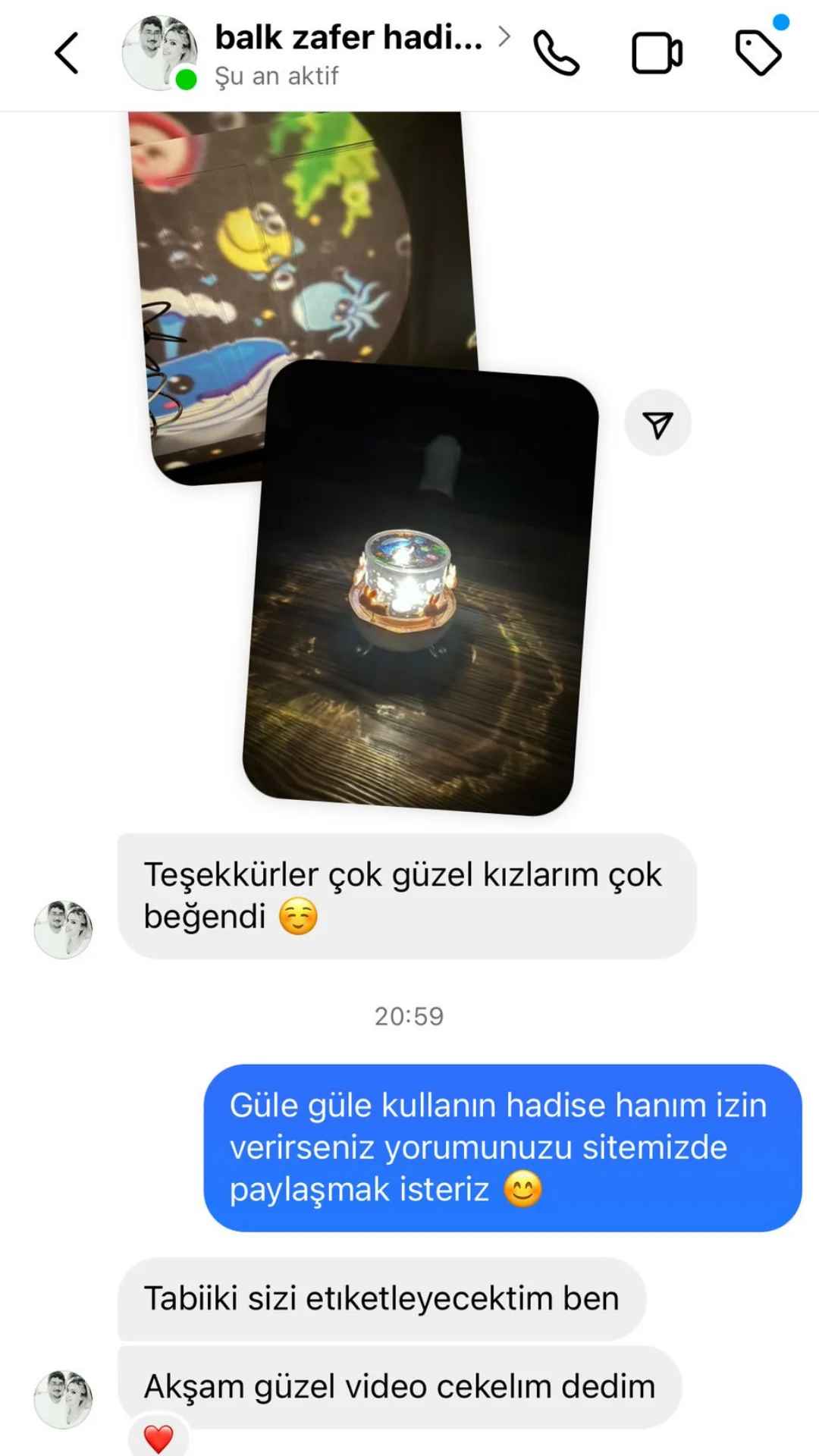Open the header profile picture
Viewport: 819px width, 1456px height.
tap(160, 53)
